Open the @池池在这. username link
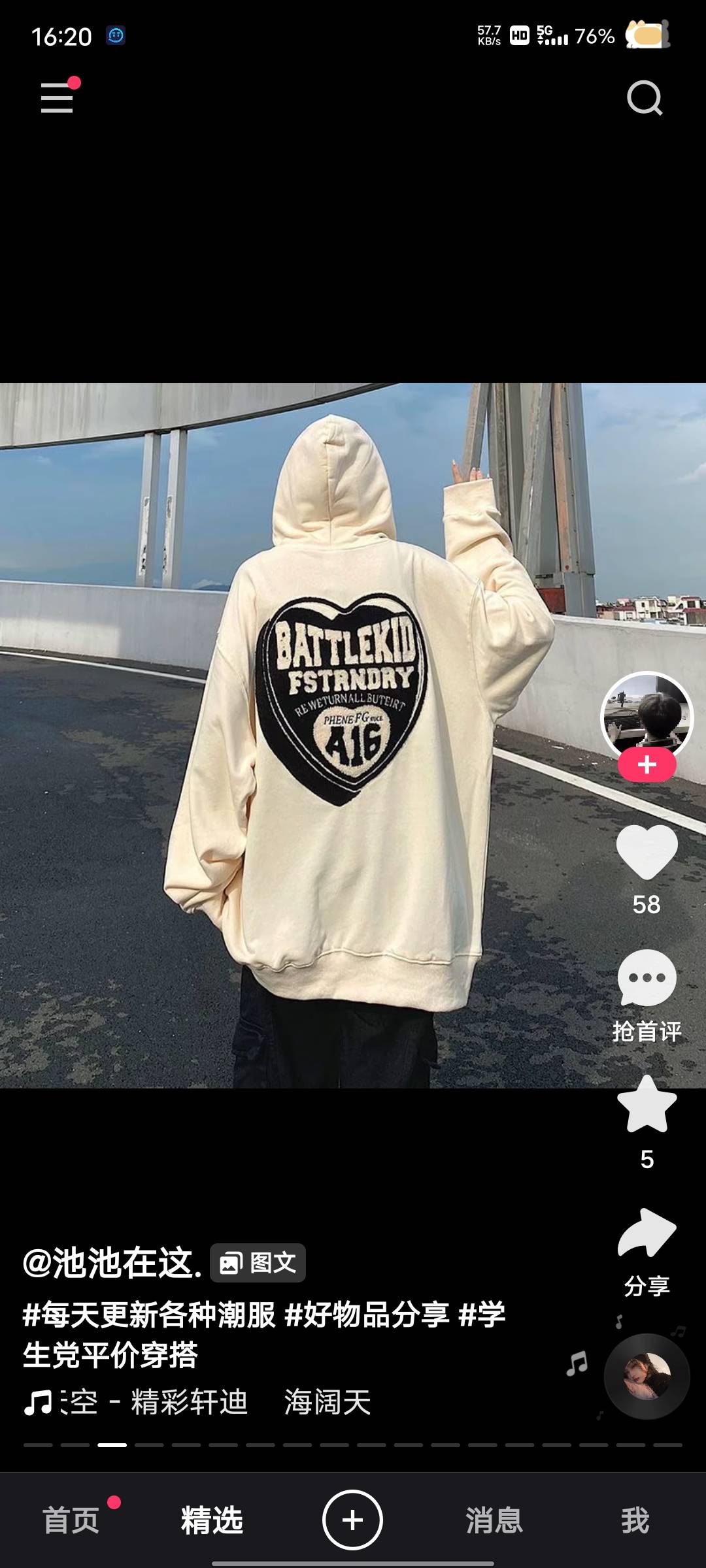 click(x=112, y=1263)
